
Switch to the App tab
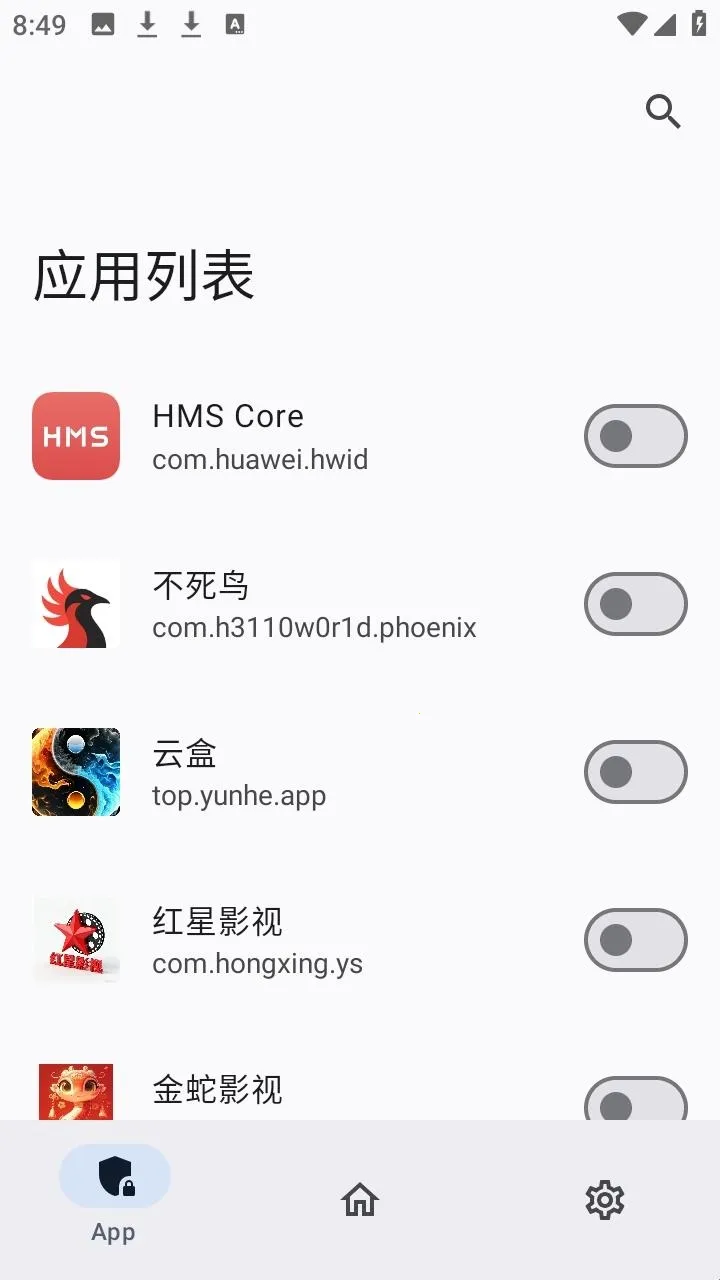coord(113,1195)
